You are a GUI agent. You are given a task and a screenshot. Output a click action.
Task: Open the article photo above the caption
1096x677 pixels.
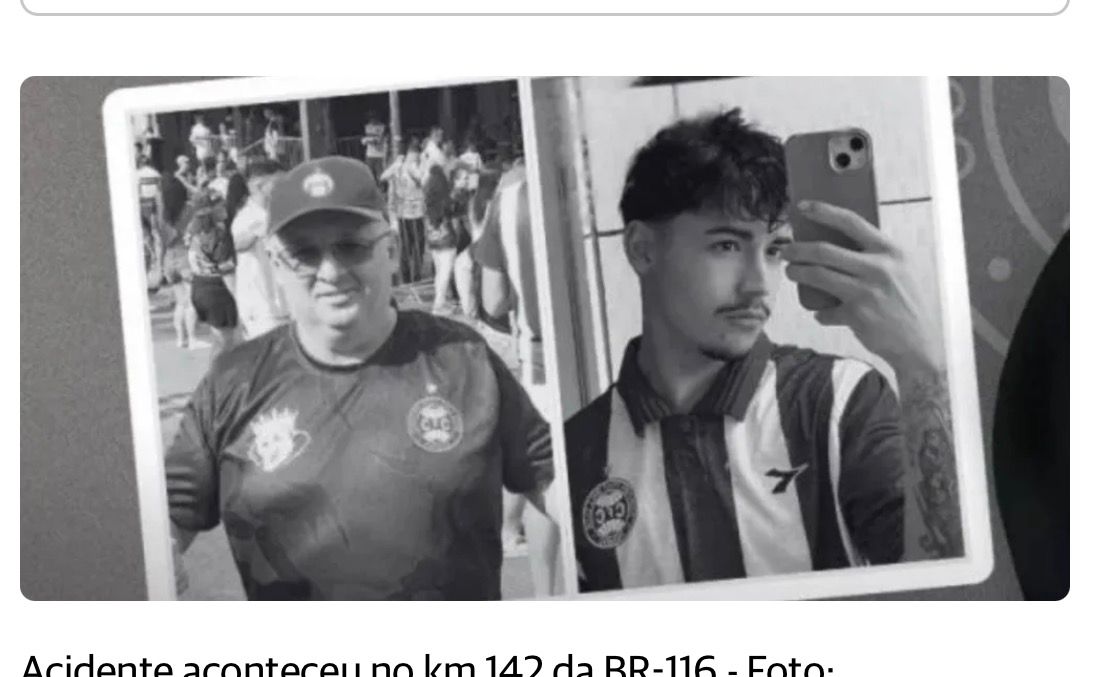[x=545, y=338]
